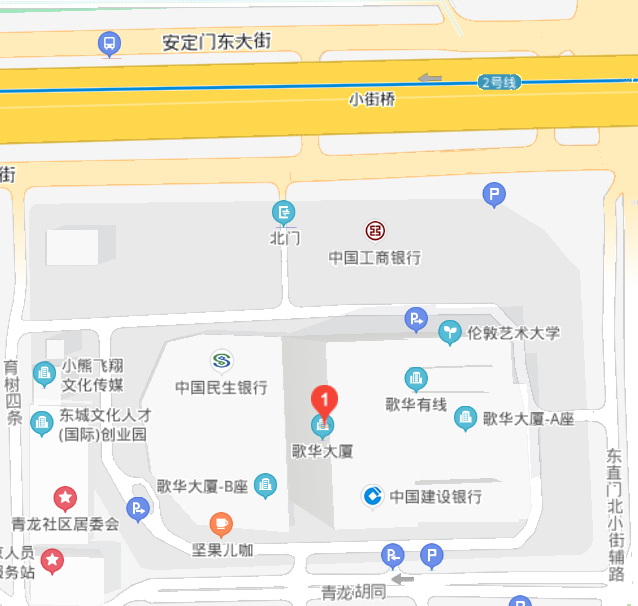
Task: Open the 坚果儿咖 cafe marker
Action: tap(221, 523)
